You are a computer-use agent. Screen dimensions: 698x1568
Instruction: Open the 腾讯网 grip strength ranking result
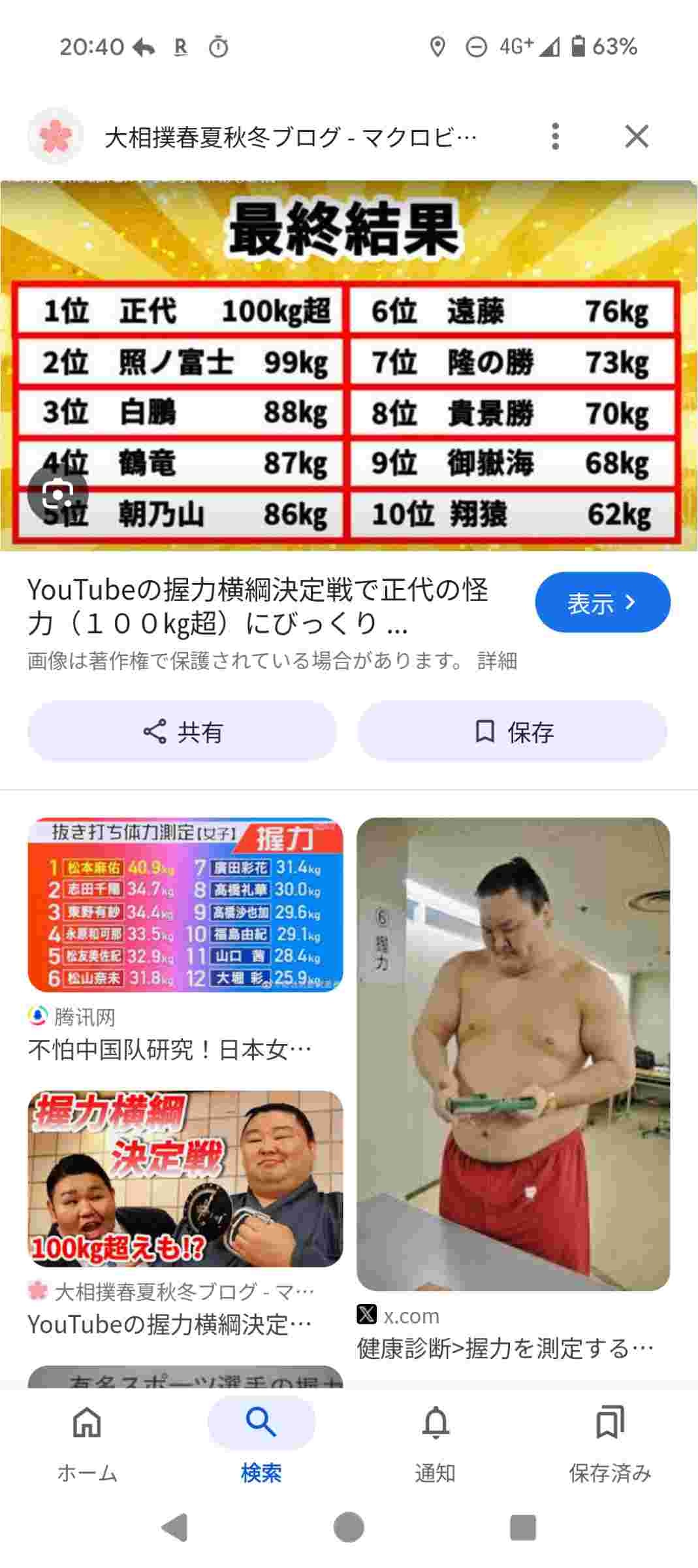click(x=185, y=905)
